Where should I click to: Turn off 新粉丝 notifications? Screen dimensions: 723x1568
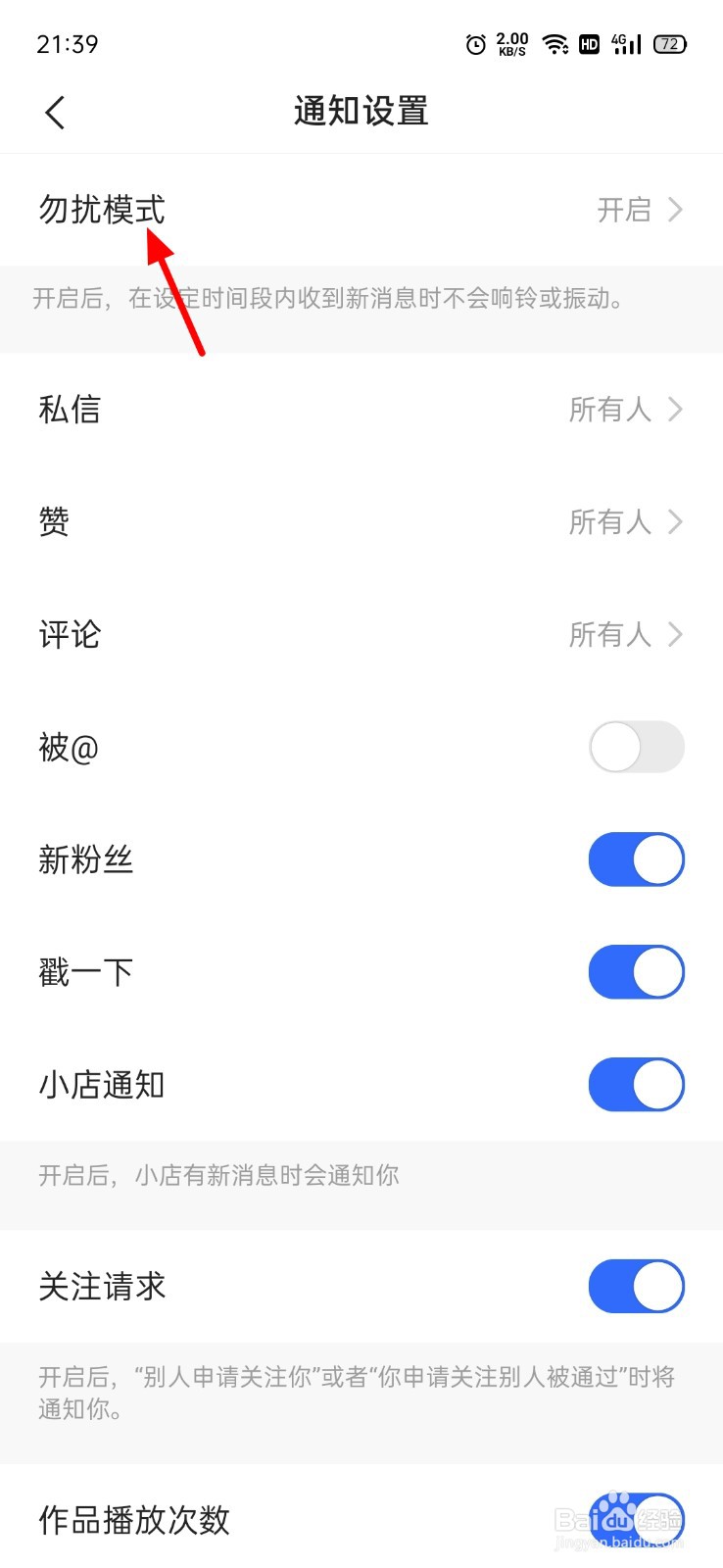tap(636, 860)
